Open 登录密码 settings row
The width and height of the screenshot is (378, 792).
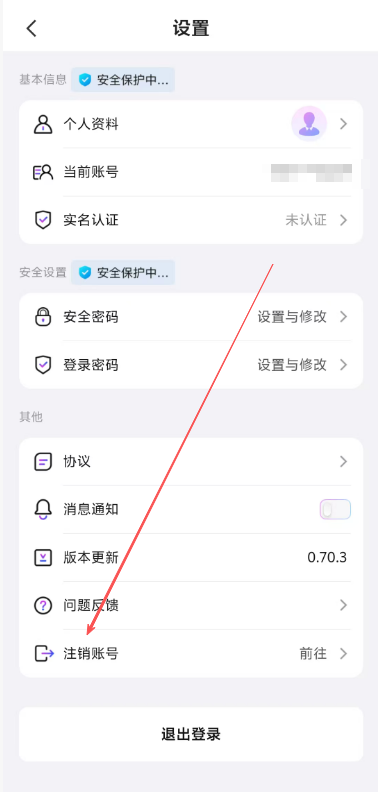tap(191, 365)
